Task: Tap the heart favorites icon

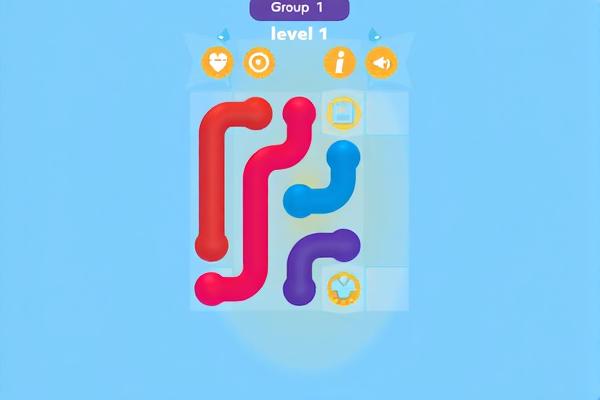Action: pyautogui.click(x=217, y=63)
